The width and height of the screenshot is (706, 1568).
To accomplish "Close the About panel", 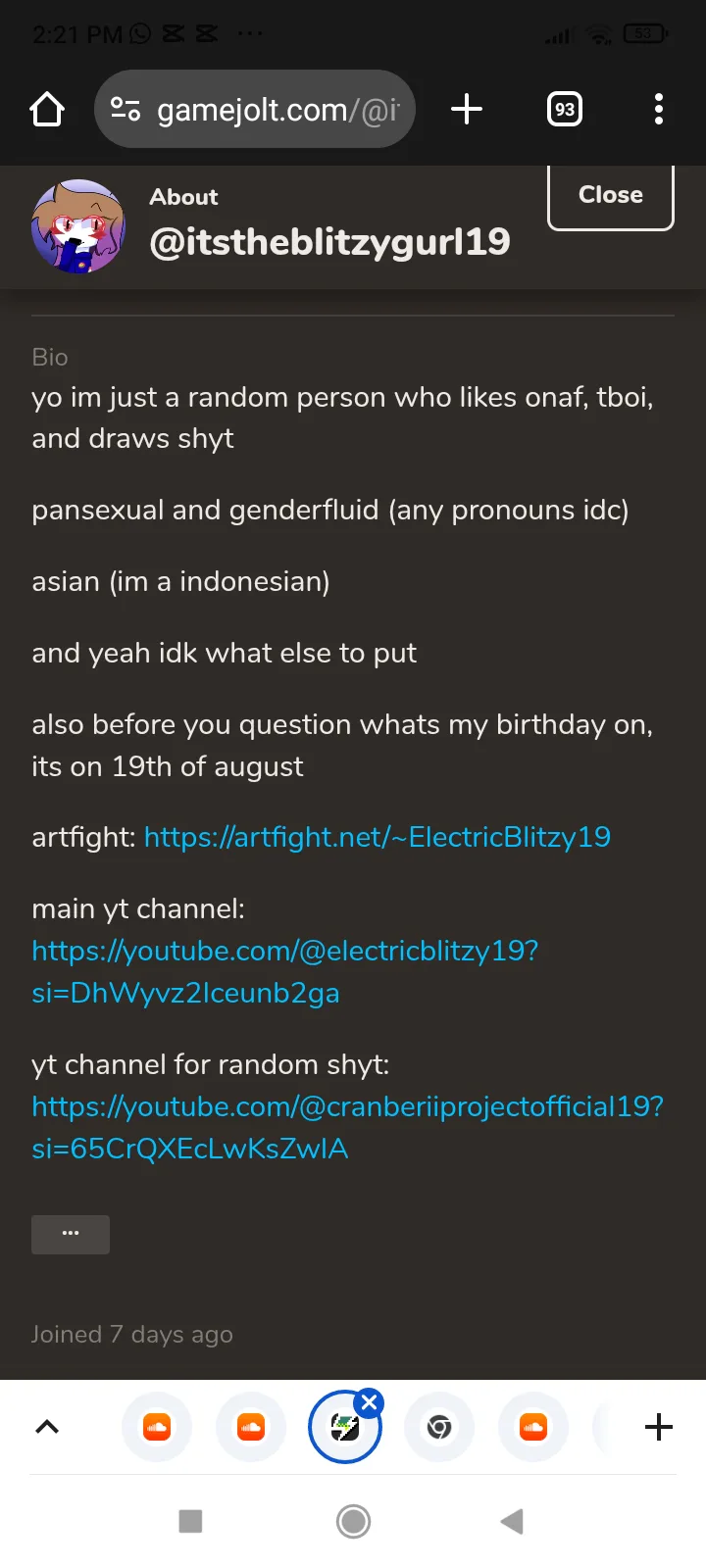I will (610, 195).
